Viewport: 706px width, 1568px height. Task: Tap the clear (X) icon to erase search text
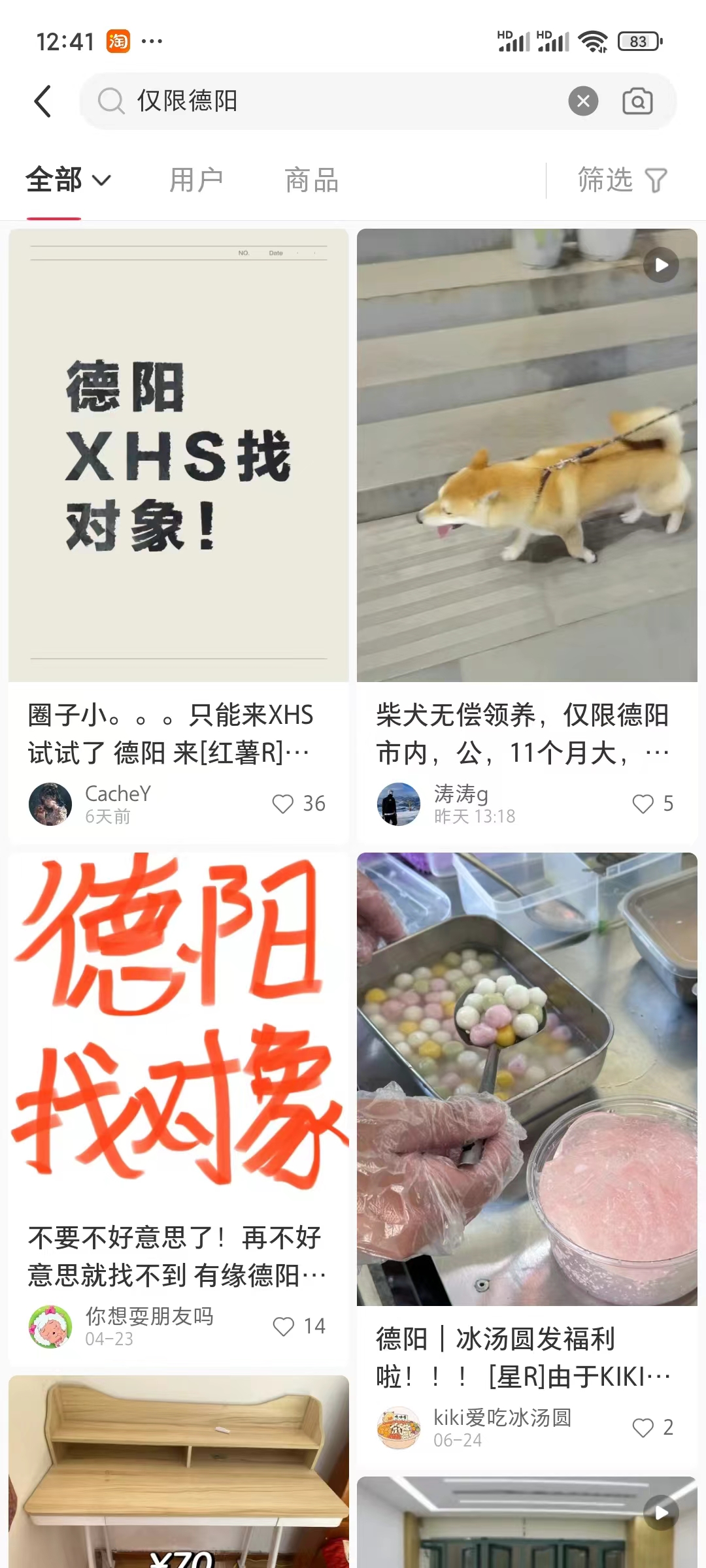(x=583, y=101)
